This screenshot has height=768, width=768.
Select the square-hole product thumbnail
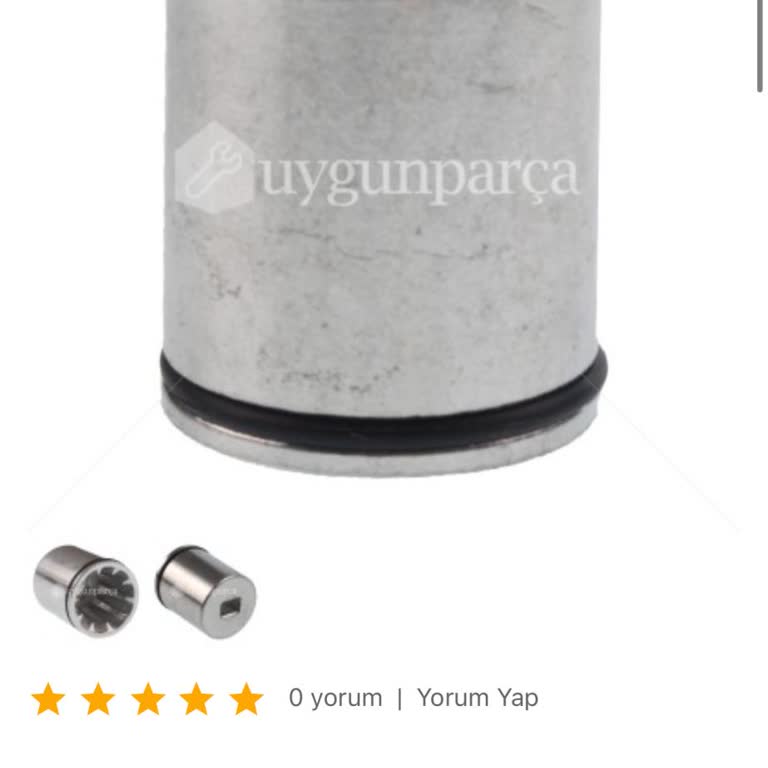point(206,591)
